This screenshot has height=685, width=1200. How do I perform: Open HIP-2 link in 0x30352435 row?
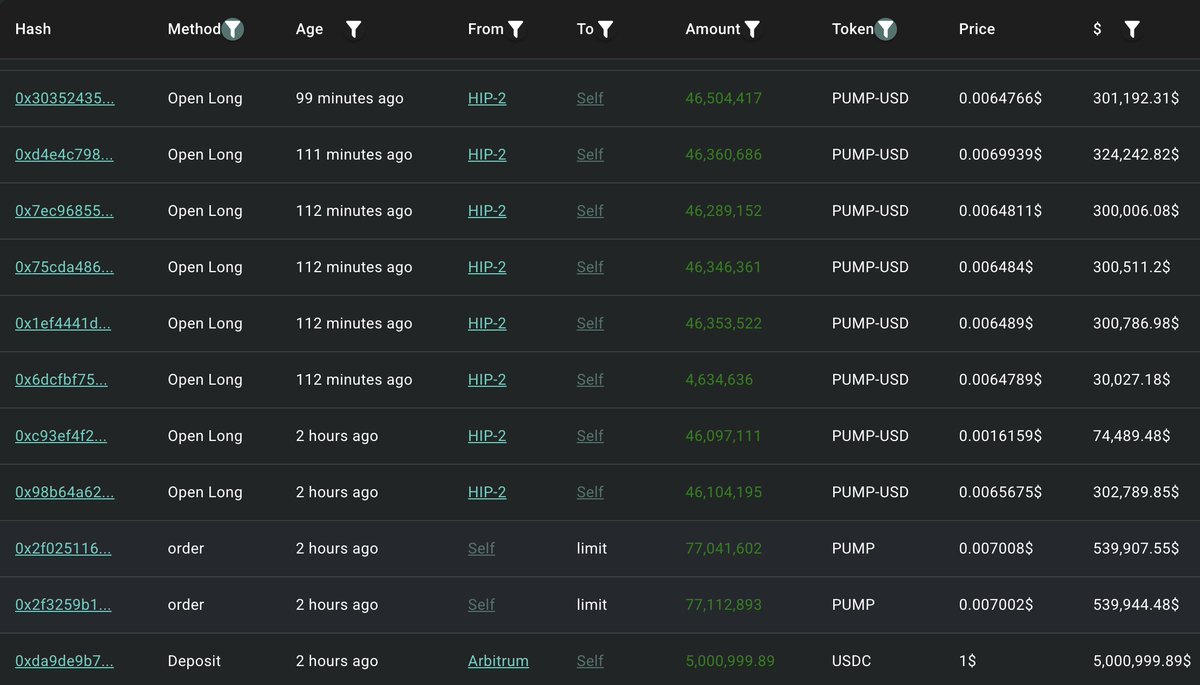click(x=487, y=99)
